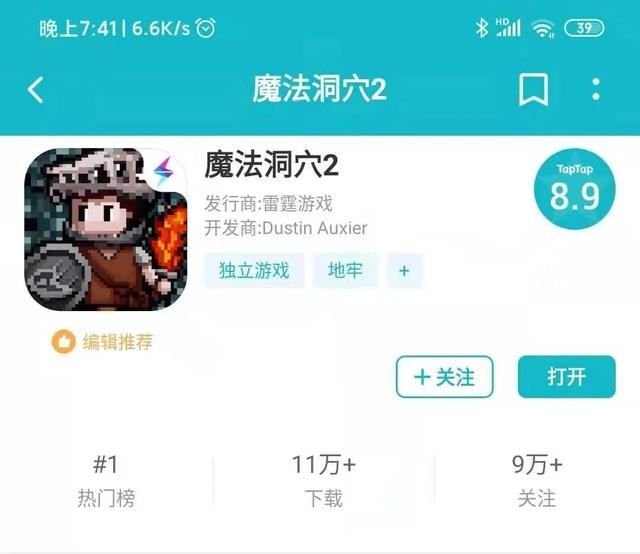The height and width of the screenshot is (554, 640).
Task: Select the 独立游戏 tag
Action: coord(254,270)
